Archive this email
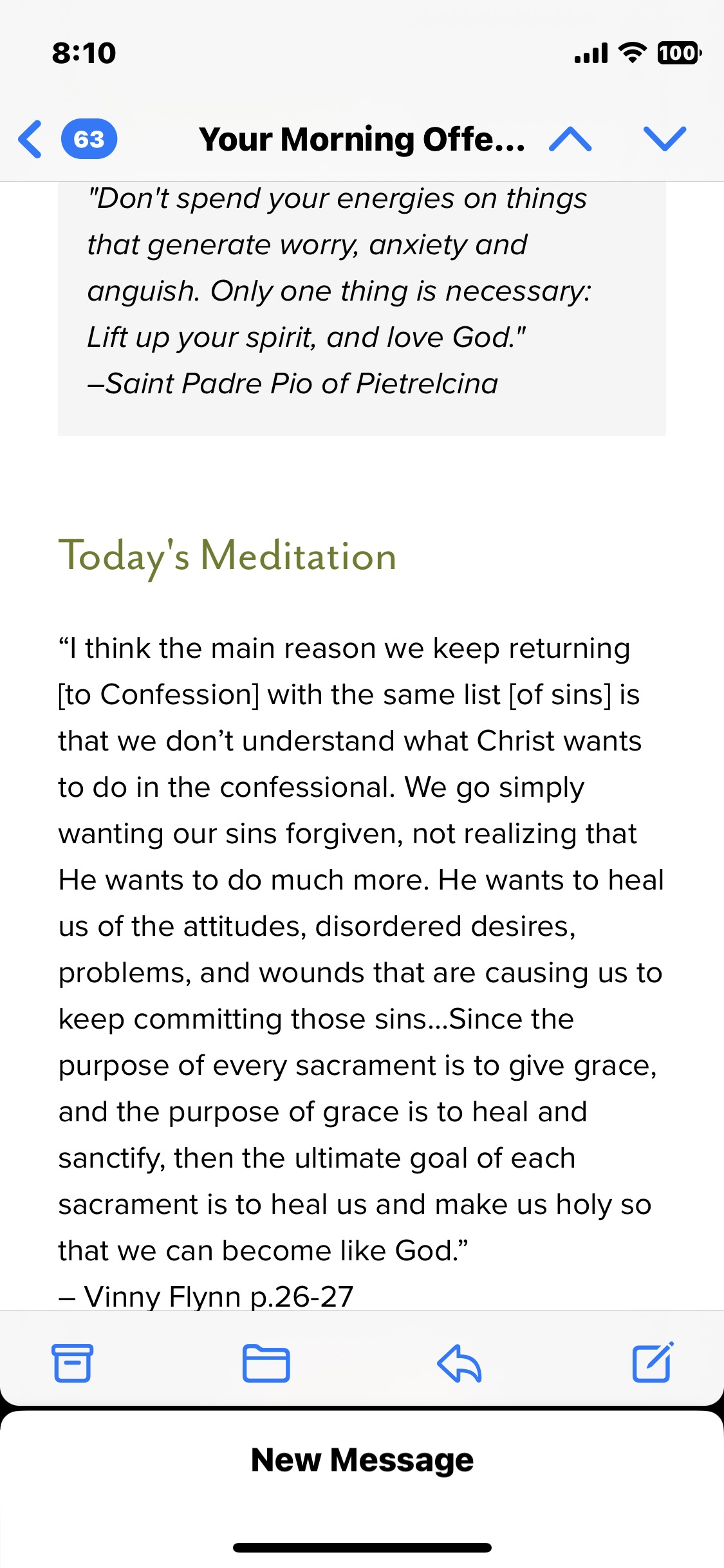 pyautogui.click(x=72, y=1363)
